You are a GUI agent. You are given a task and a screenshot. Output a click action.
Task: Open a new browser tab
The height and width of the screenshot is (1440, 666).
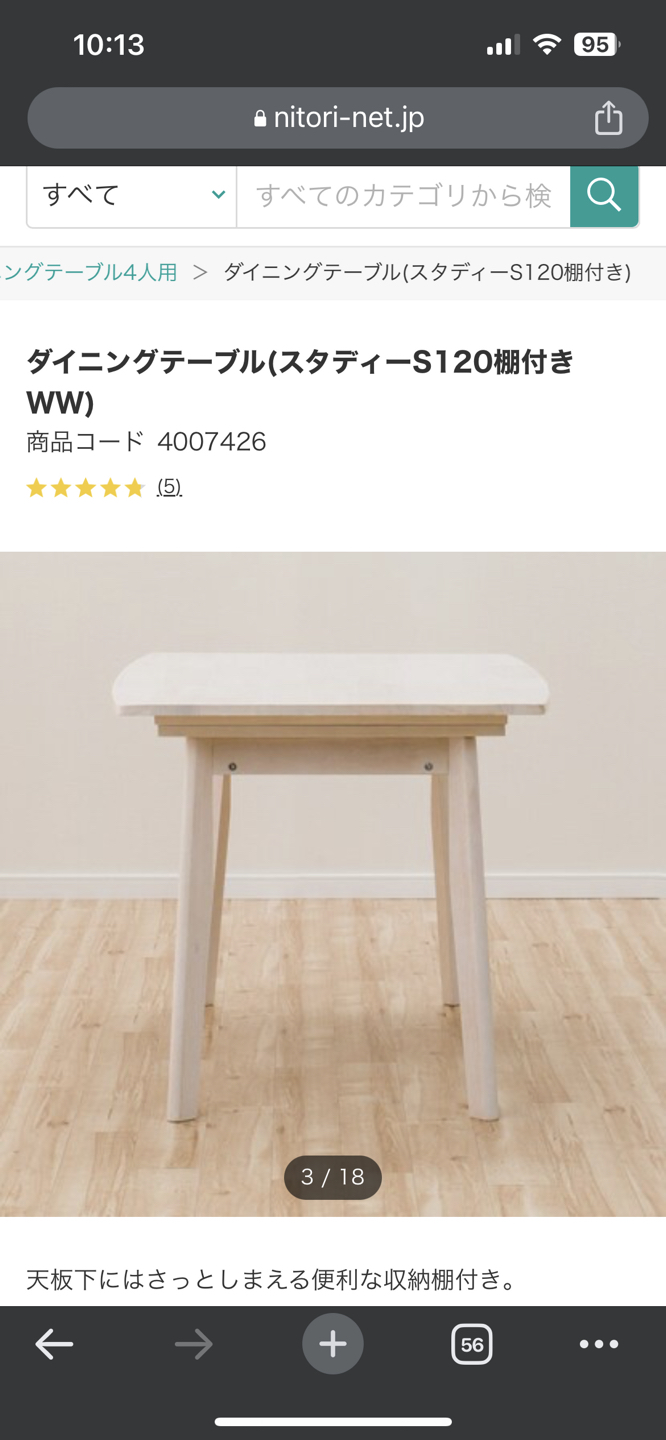[x=333, y=1344]
